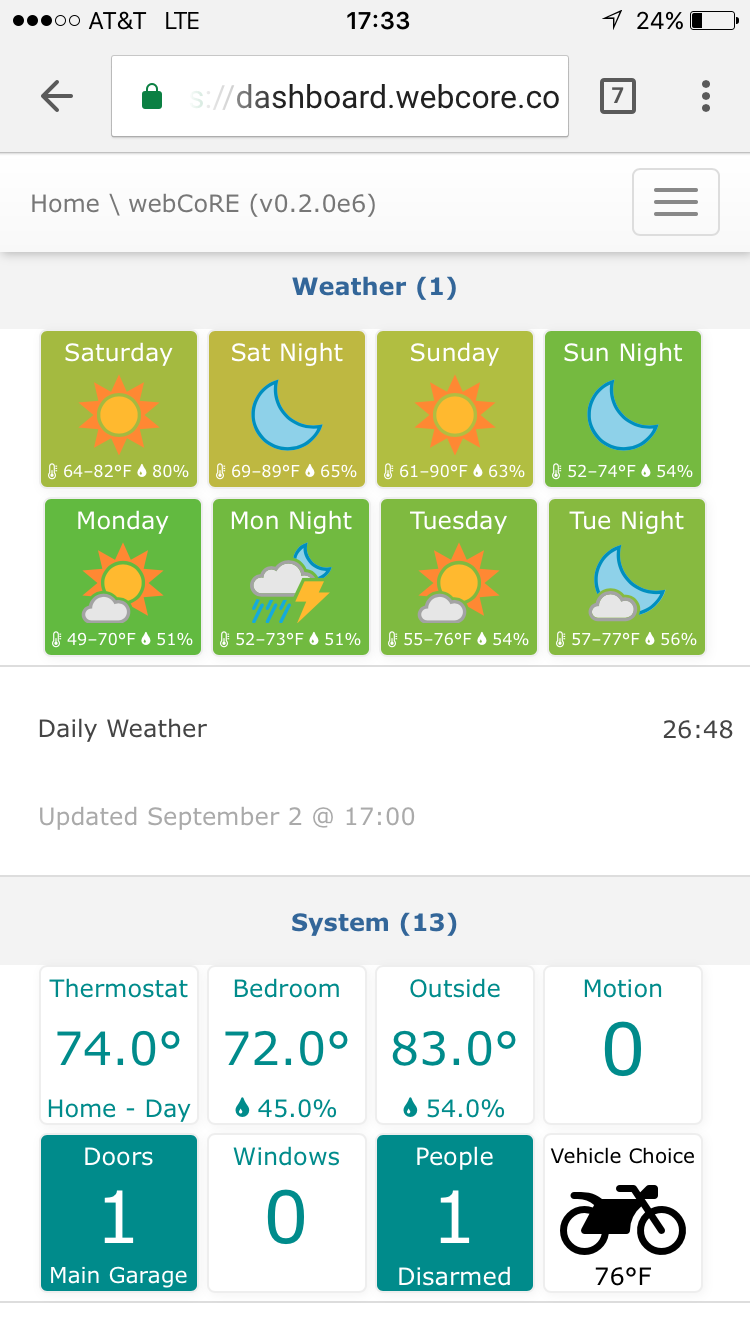Open the browser overflow menu
This screenshot has width=750, height=1334.
pos(706,96)
